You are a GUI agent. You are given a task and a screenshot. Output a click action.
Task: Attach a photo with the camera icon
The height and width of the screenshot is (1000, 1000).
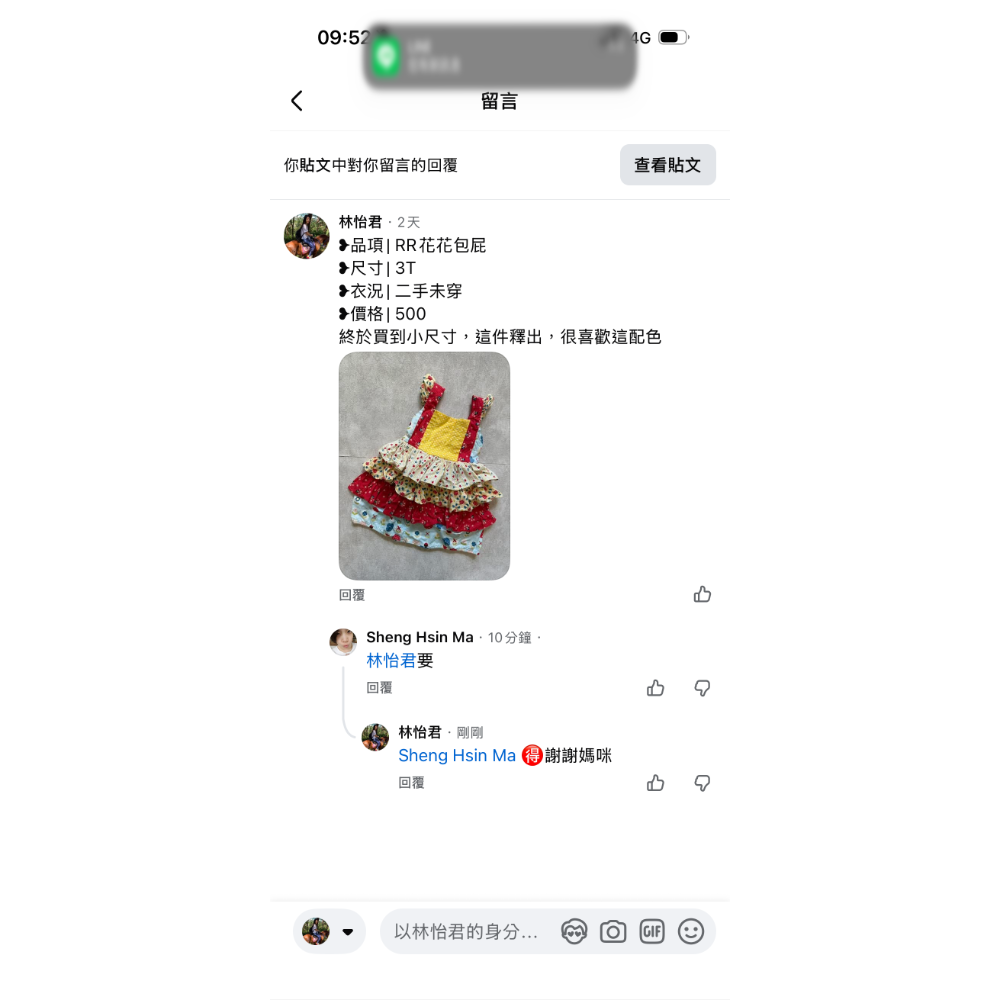click(613, 932)
